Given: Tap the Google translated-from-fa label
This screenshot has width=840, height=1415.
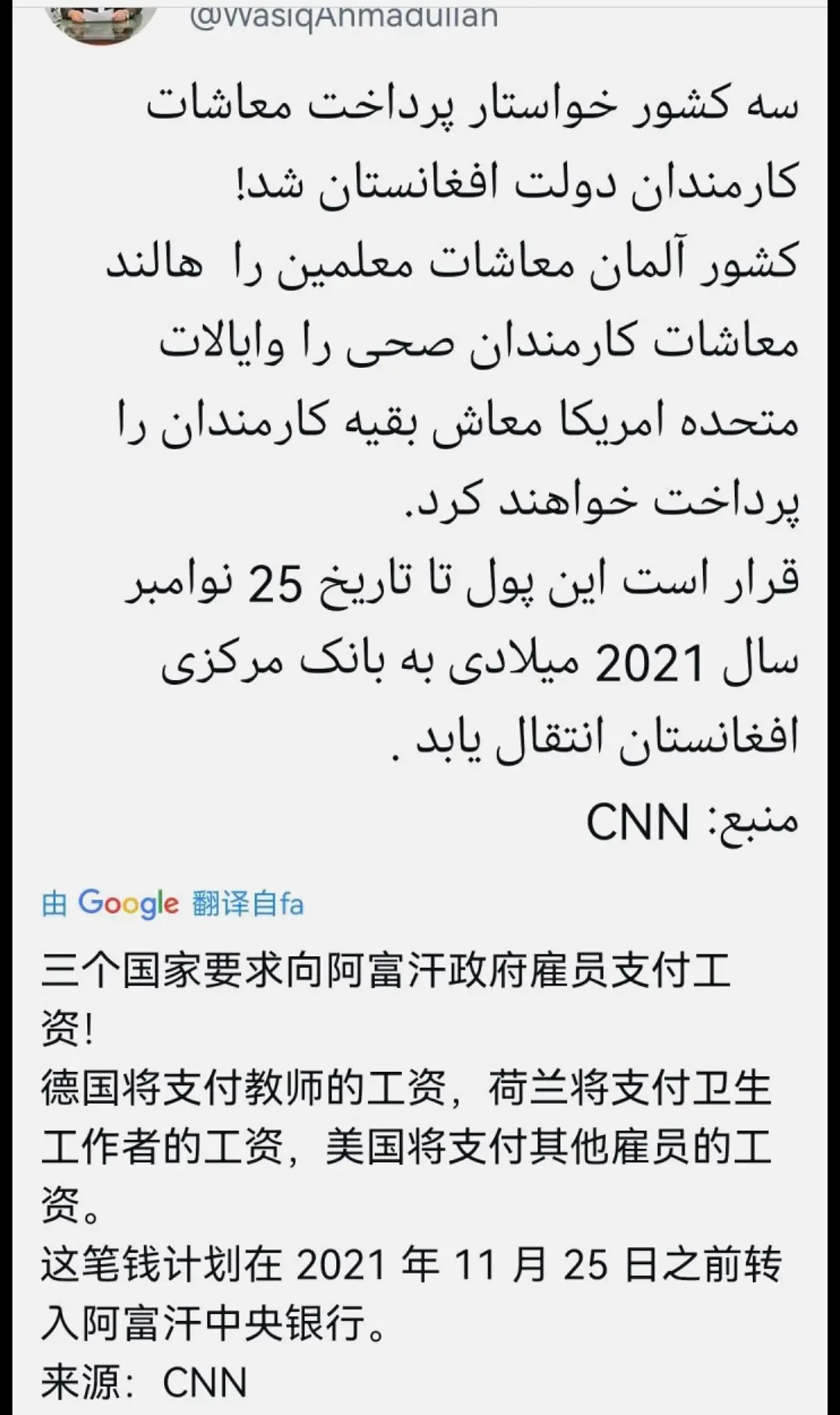Looking at the screenshot, I should [x=173, y=904].
